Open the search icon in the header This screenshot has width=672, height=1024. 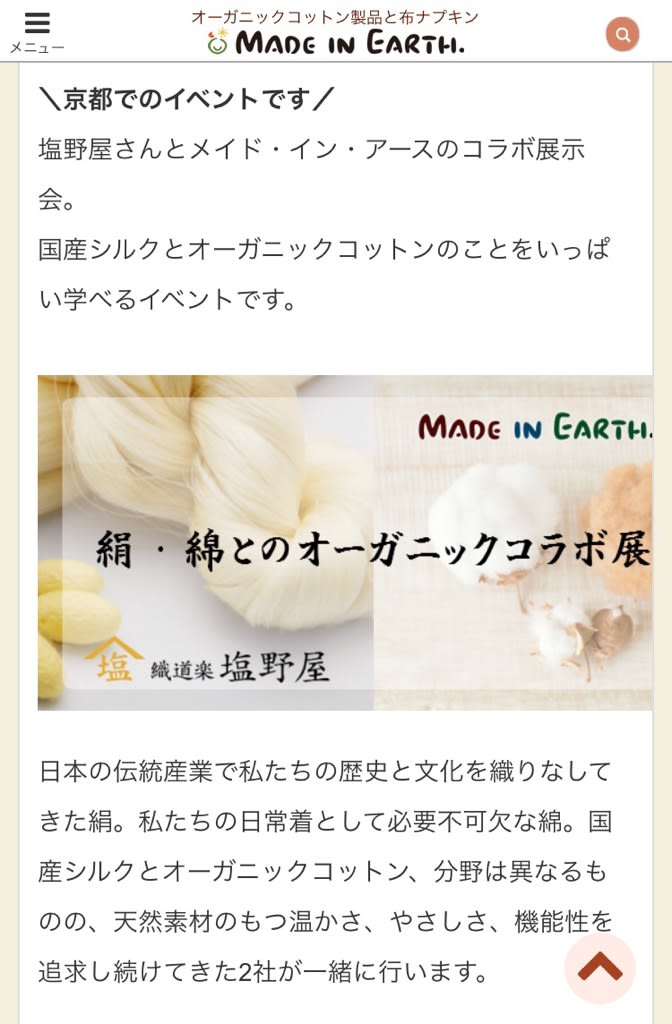[622, 35]
